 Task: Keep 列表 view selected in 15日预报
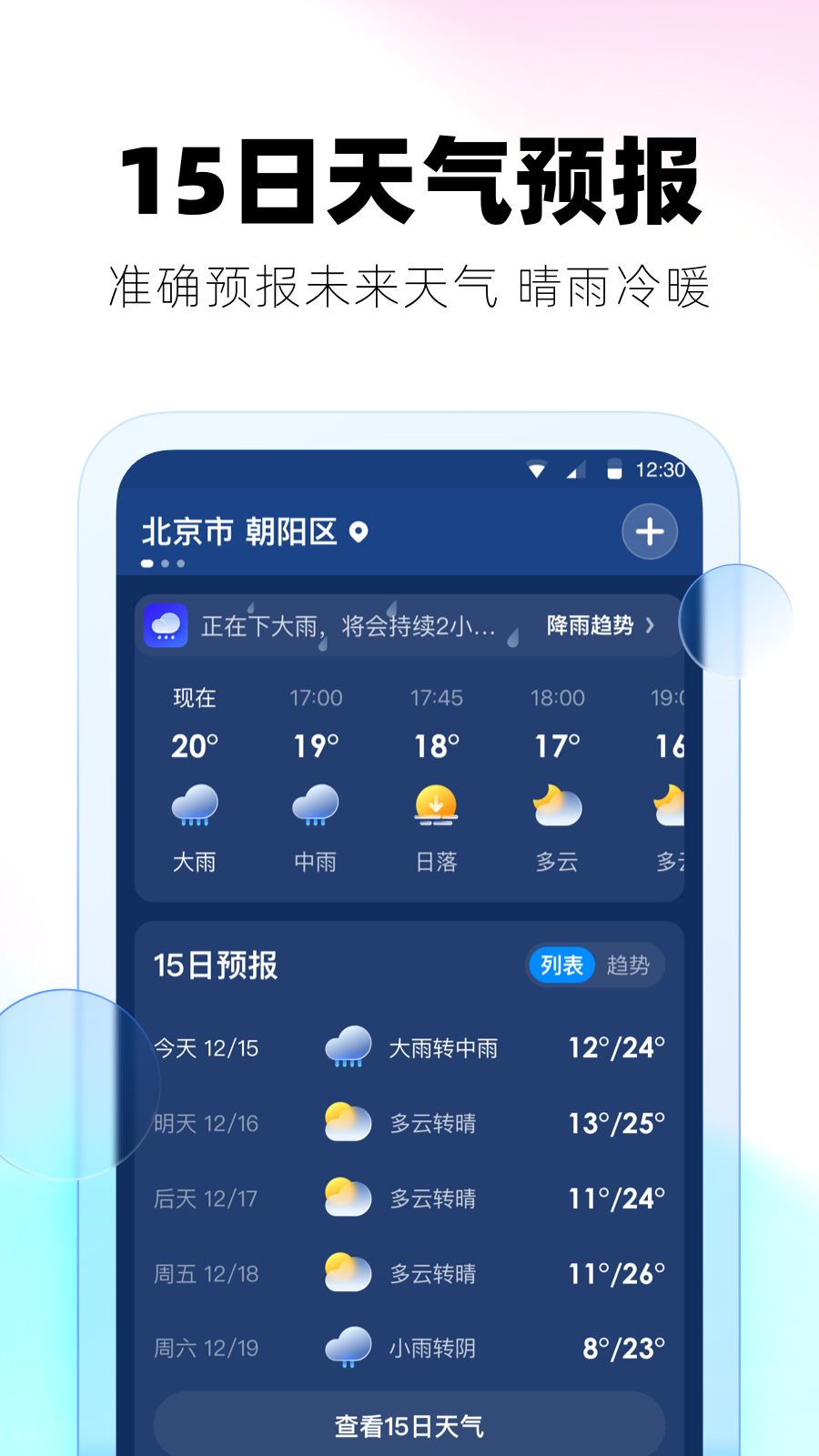(561, 966)
